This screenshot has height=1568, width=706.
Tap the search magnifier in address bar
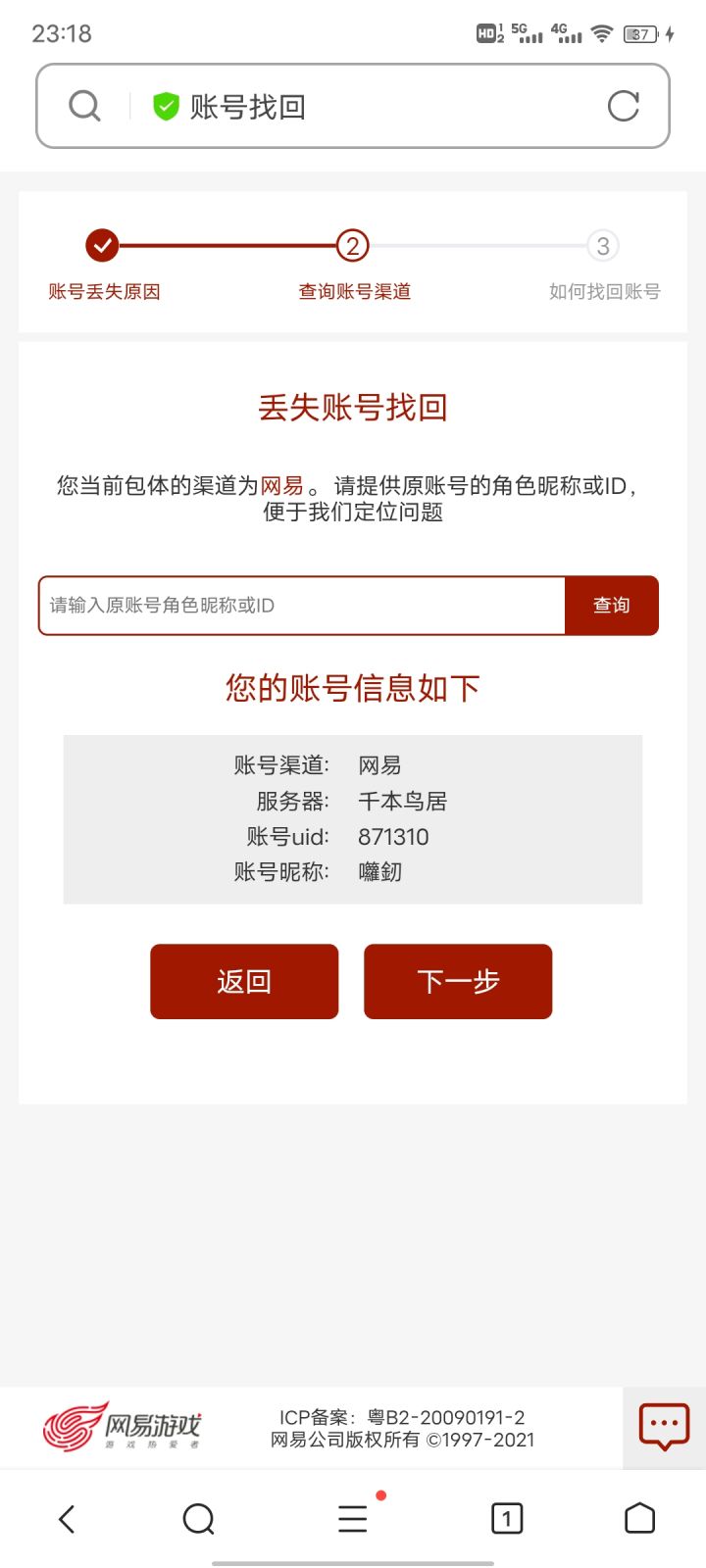pos(85,106)
